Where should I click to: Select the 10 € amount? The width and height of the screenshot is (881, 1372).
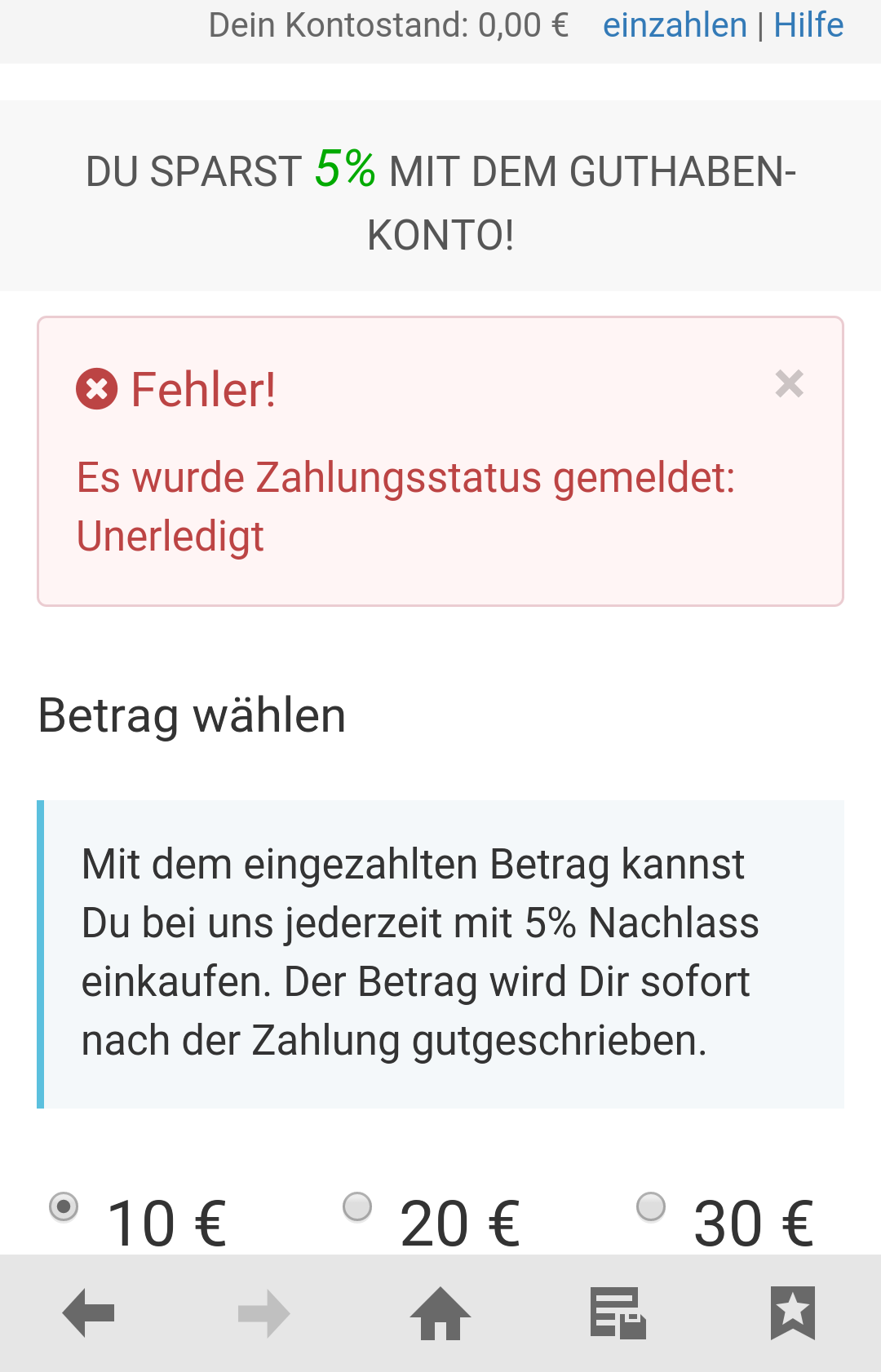coord(64,1206)
